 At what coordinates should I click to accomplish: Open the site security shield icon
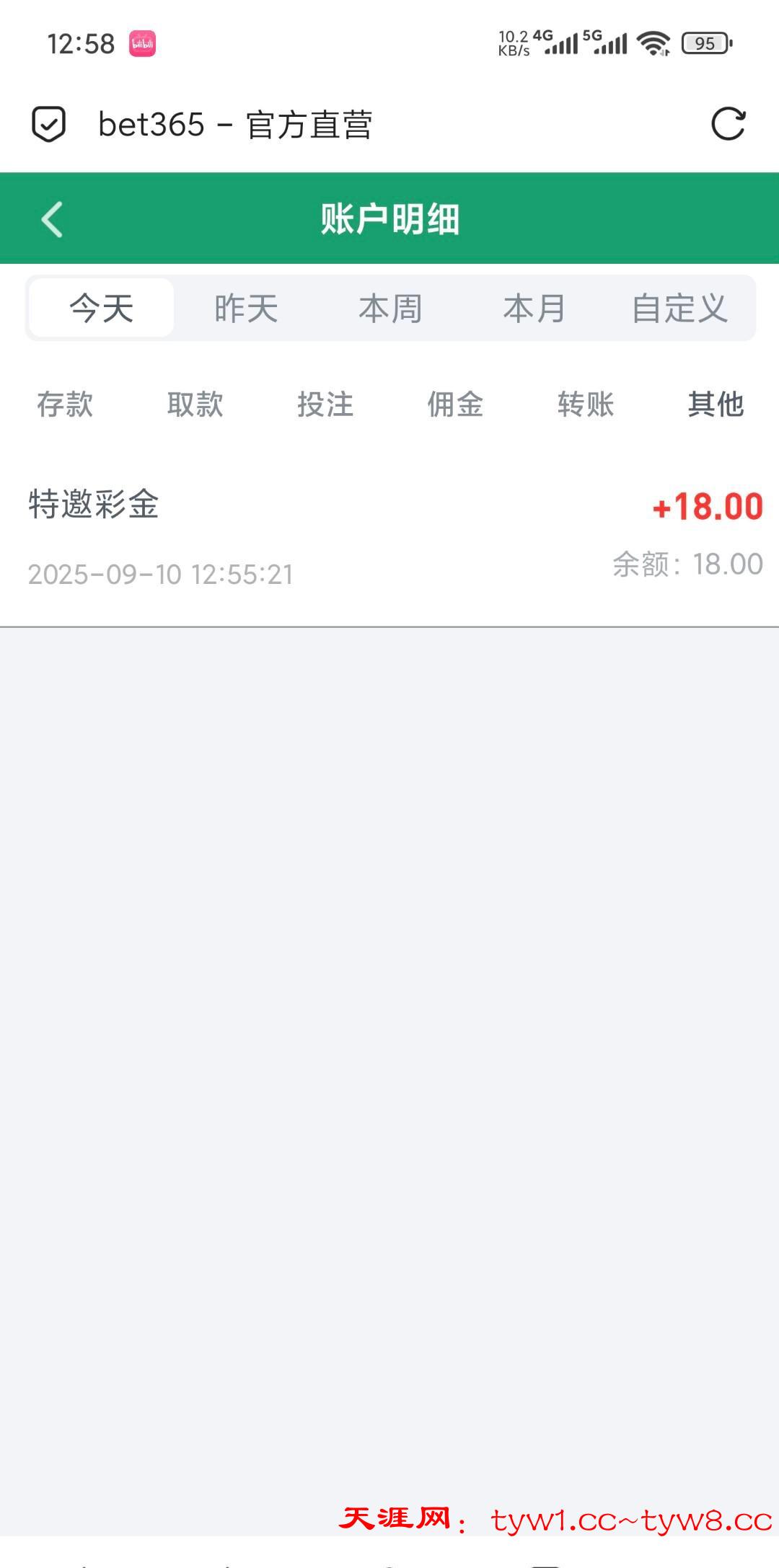point(49,124)
